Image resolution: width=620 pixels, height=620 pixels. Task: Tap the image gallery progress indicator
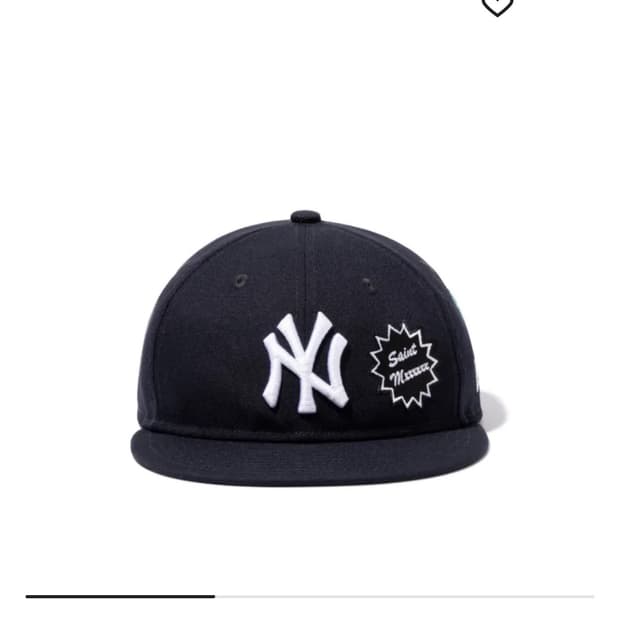click(310, 596)
